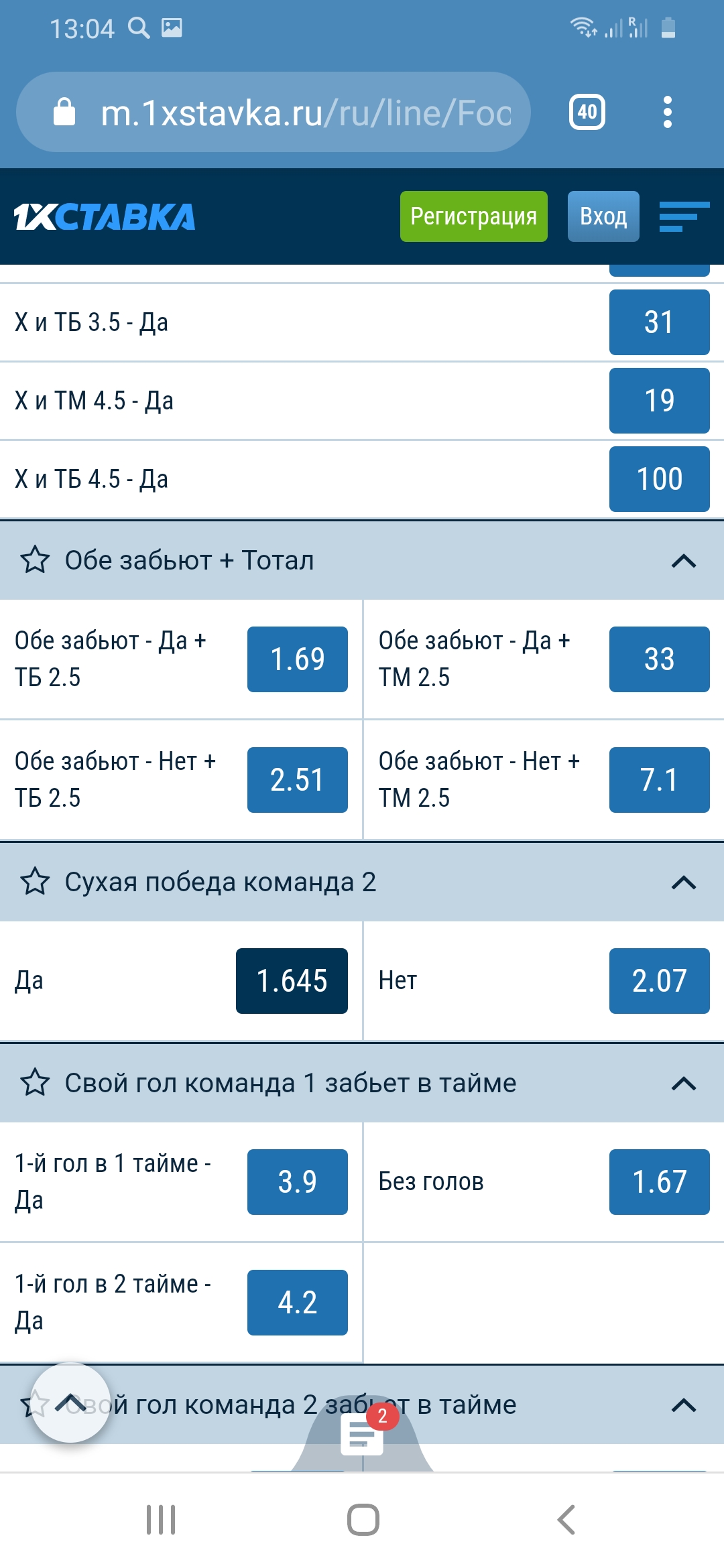
Task: Open the bet slip with 2 selections
Action: pyautogui.click(x=363, y=1435)
